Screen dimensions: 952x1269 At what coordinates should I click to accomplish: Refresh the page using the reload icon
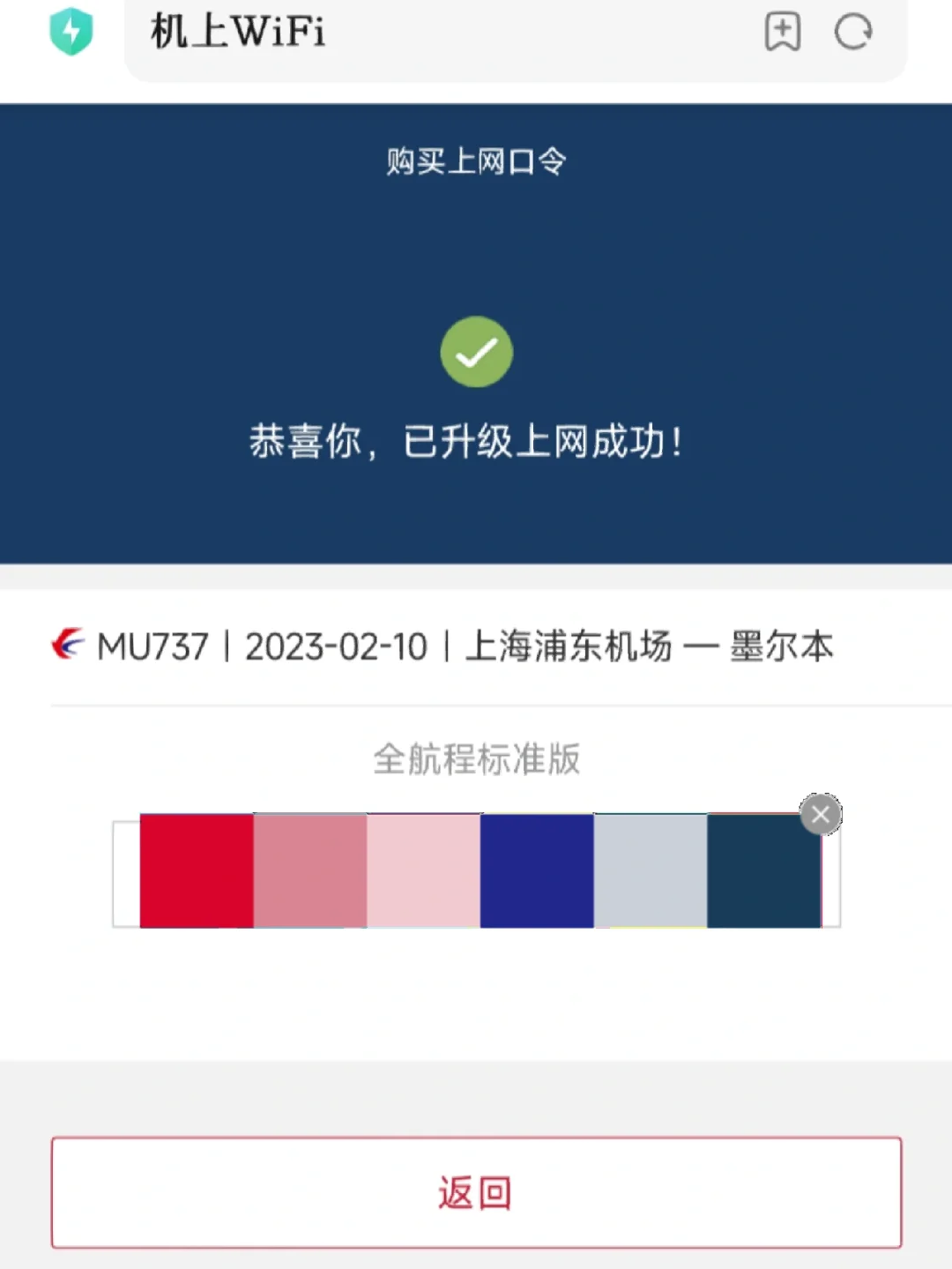point(852,32)
